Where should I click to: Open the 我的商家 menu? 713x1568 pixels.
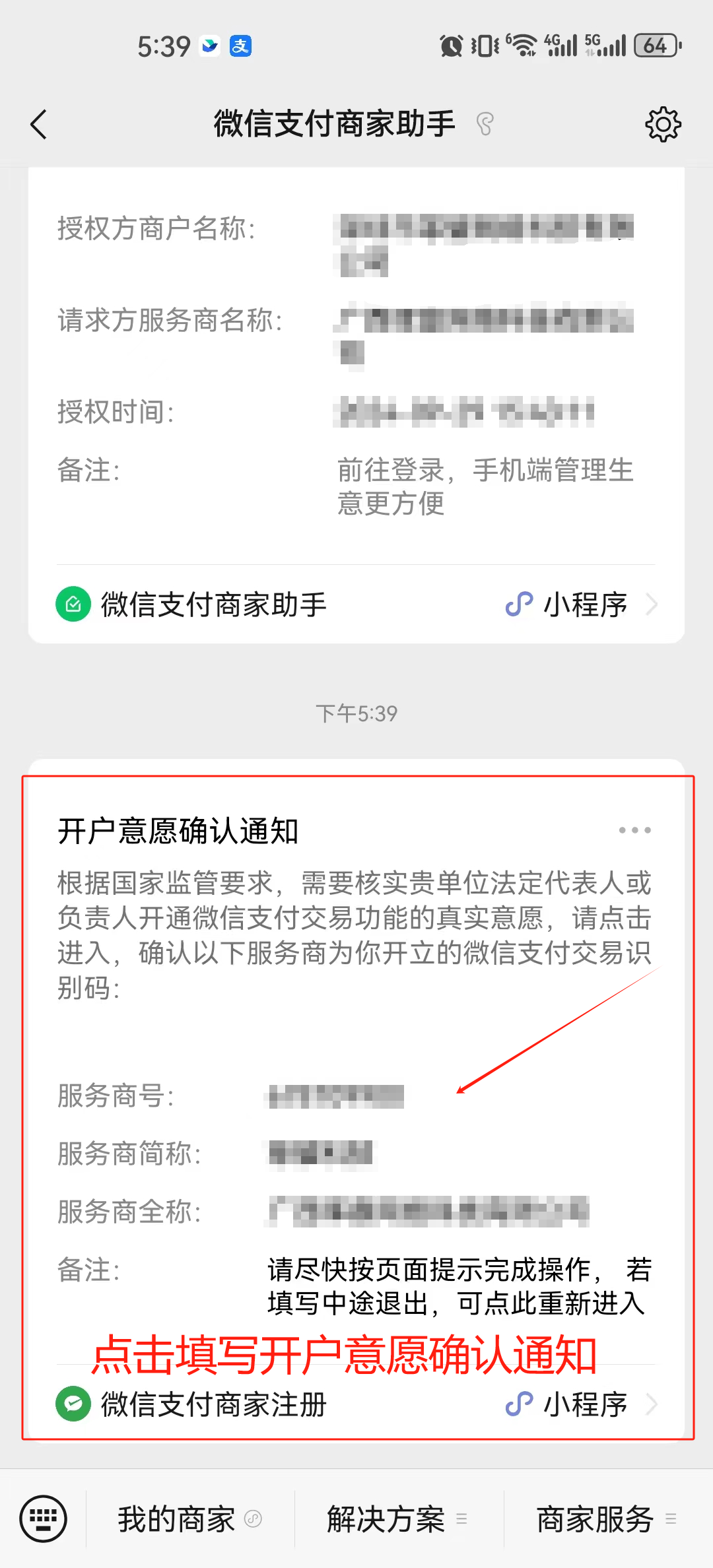[x=189, y=1519]
